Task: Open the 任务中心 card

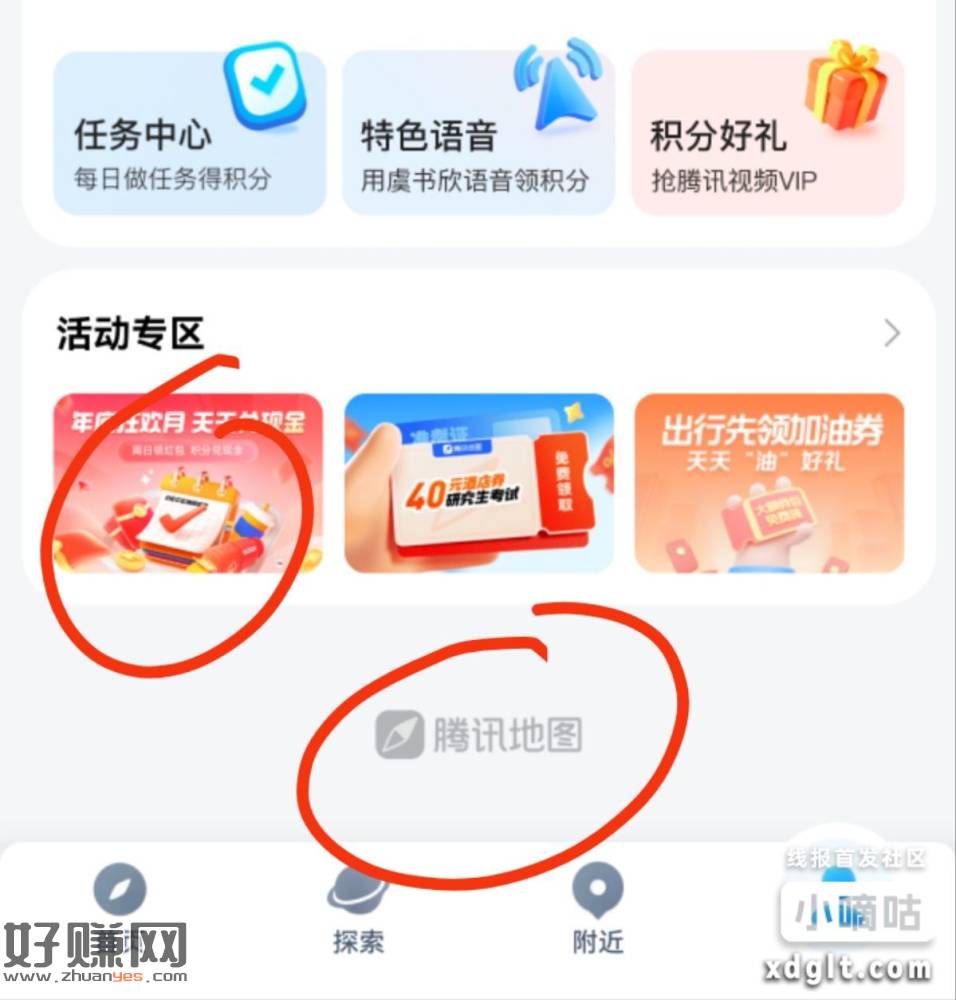Action: pos(189,133)
